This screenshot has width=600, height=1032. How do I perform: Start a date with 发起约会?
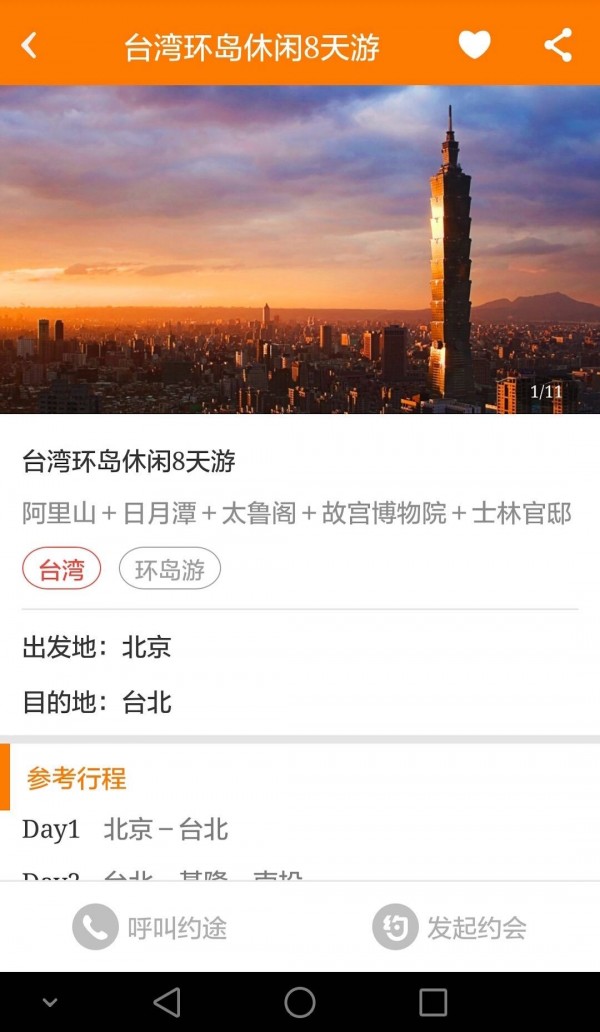coord(450,927)
